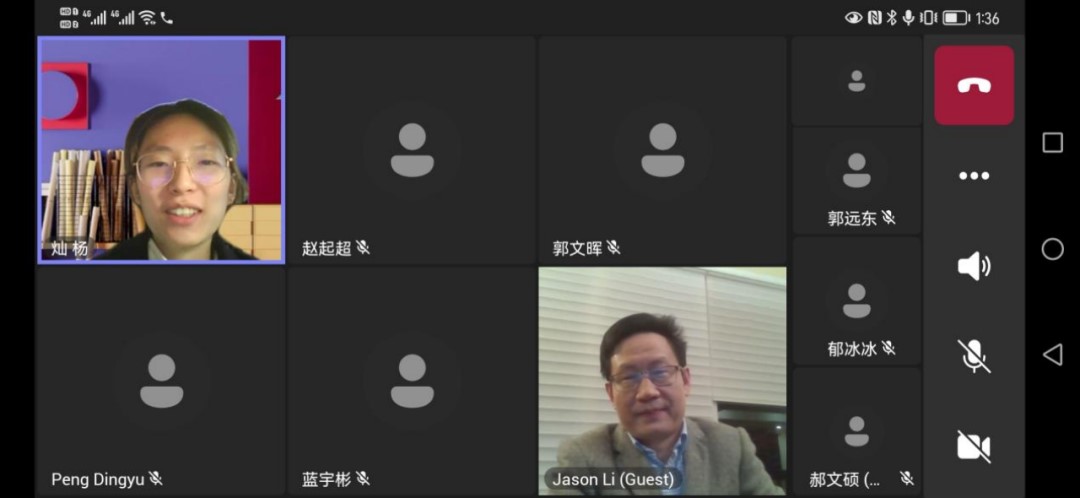Go to the system home screen
This screenshot has width=1080, height=498.
(1052, 249)
